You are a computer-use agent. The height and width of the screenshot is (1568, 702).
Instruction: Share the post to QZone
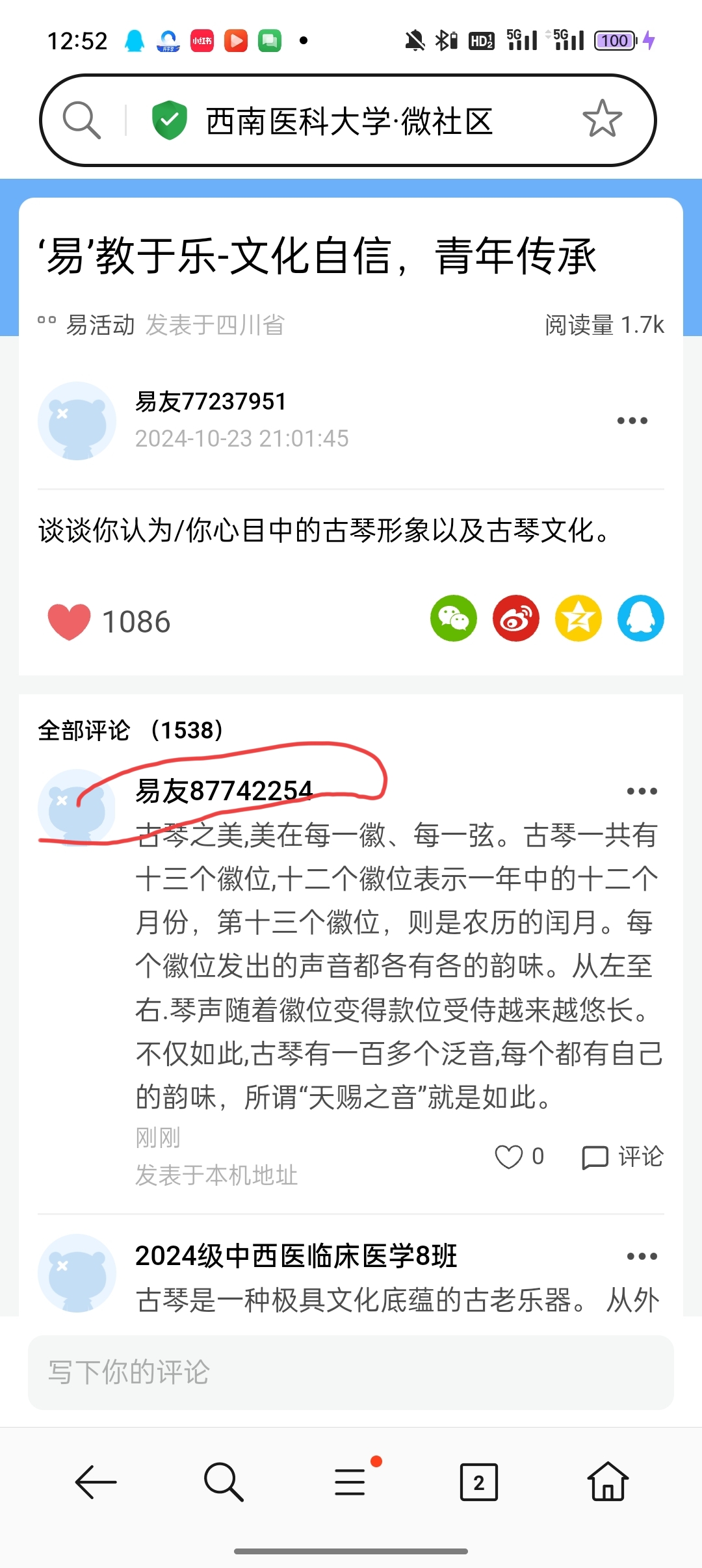click(578, 618)
